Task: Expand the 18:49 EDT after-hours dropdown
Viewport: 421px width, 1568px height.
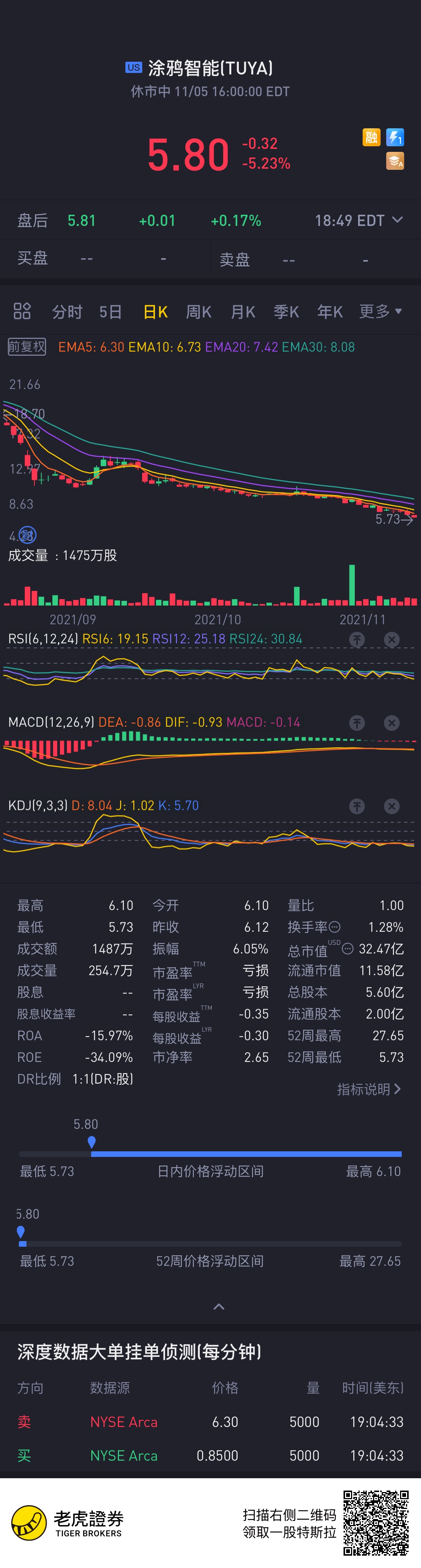Action: (x=397, y=220)
